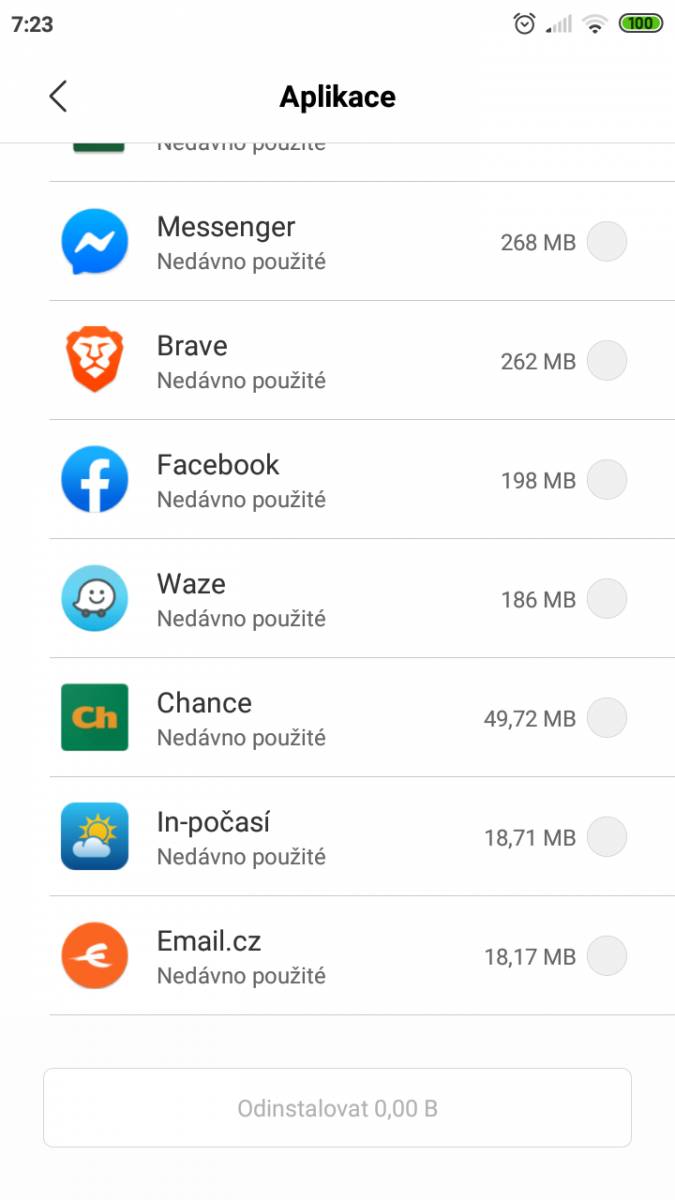This screenshot has width=675, height=1200.
Task: Select In-počasí for removal
Action: [x=606, y=837]
